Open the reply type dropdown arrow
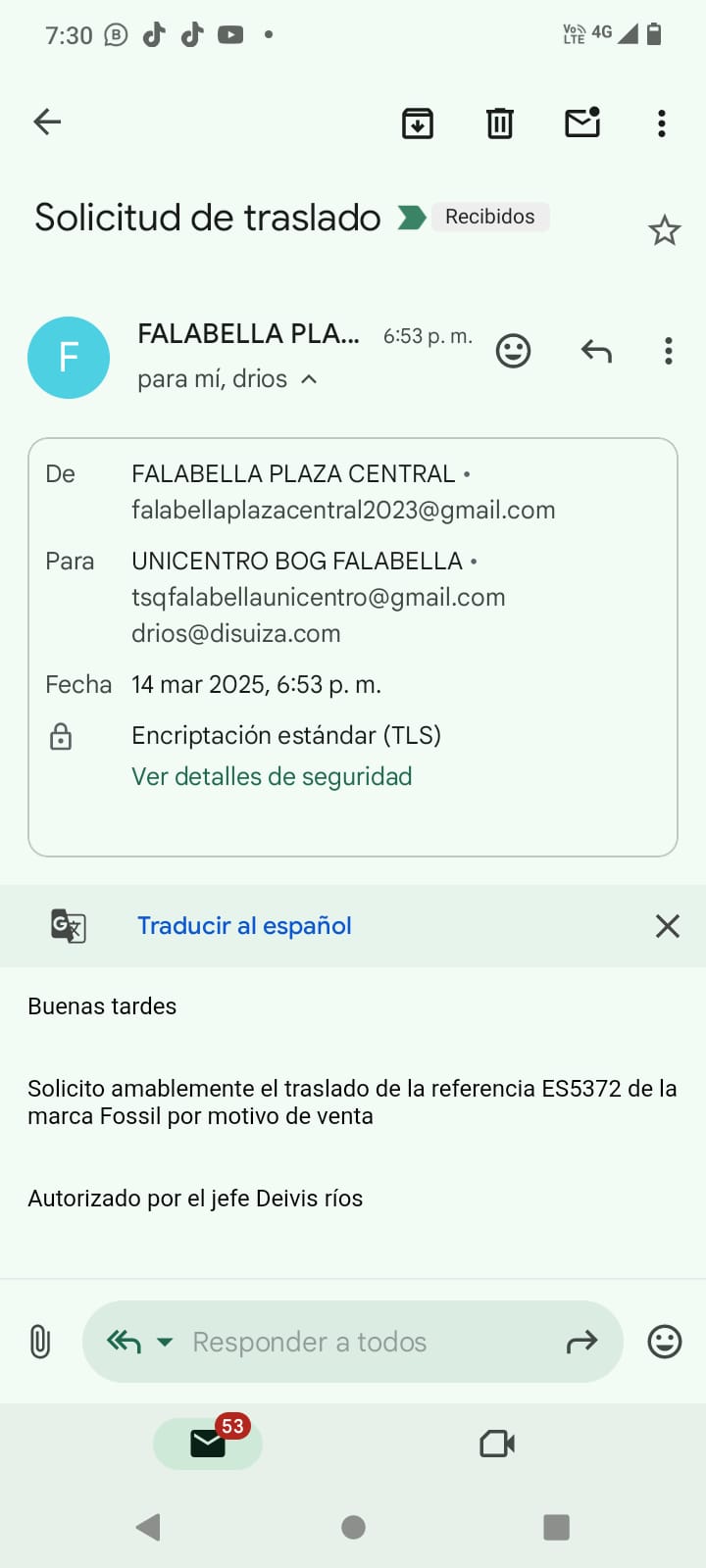This screenshot has width=706, height=1568. click(x=165, y=1342)
